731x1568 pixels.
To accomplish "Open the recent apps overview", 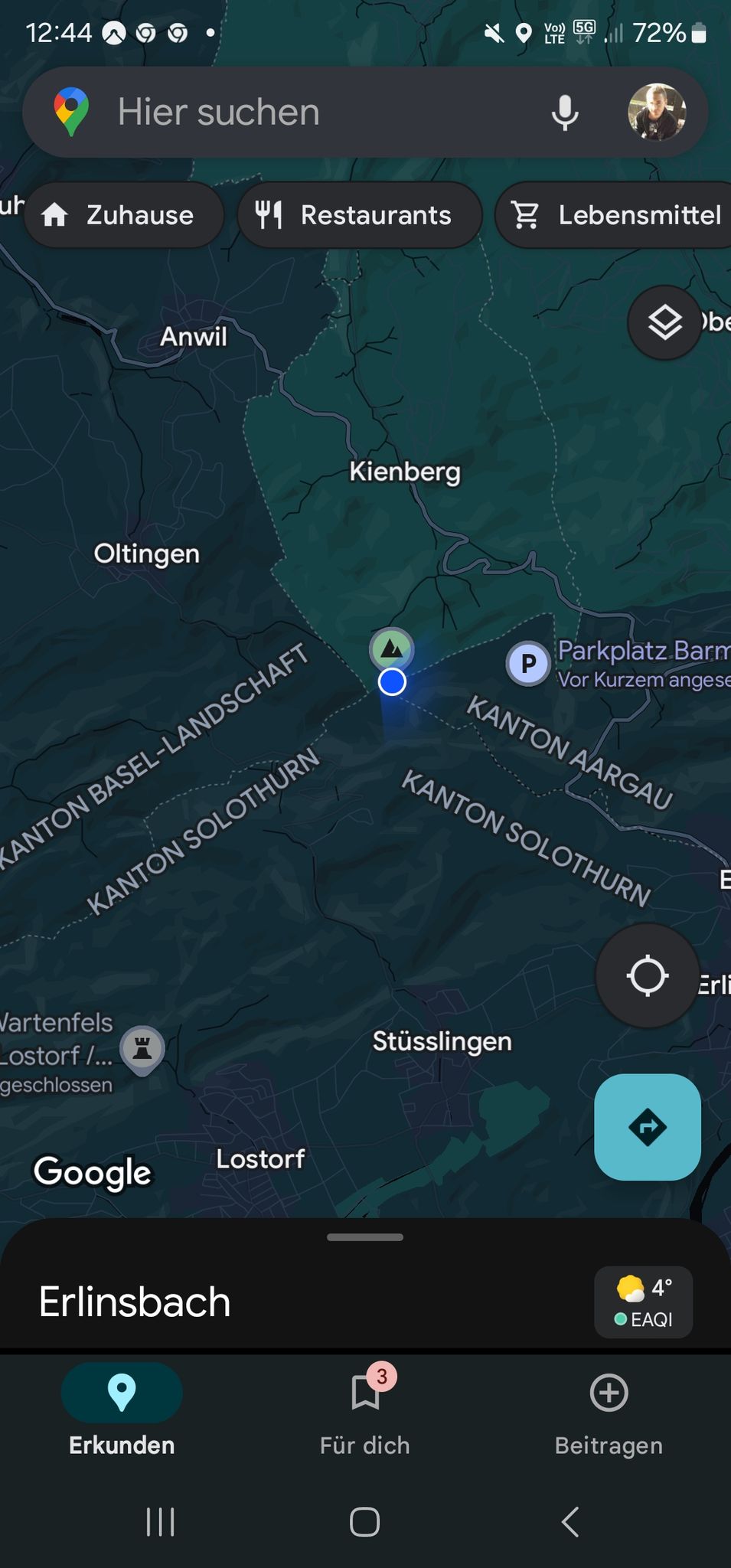I will coord(160,1522).
